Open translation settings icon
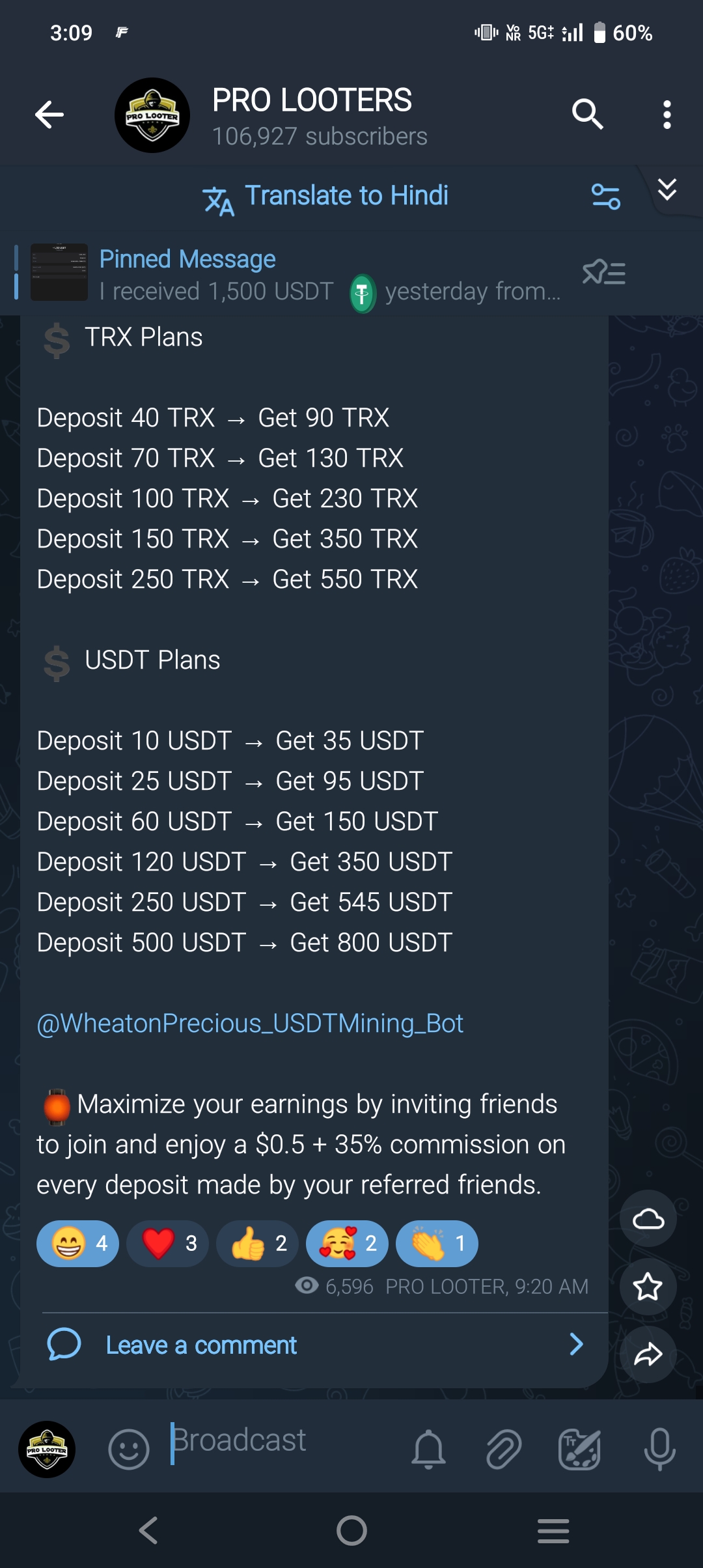Image resolution: width=703 pixels, height=1568 pixels. (605, 196)
